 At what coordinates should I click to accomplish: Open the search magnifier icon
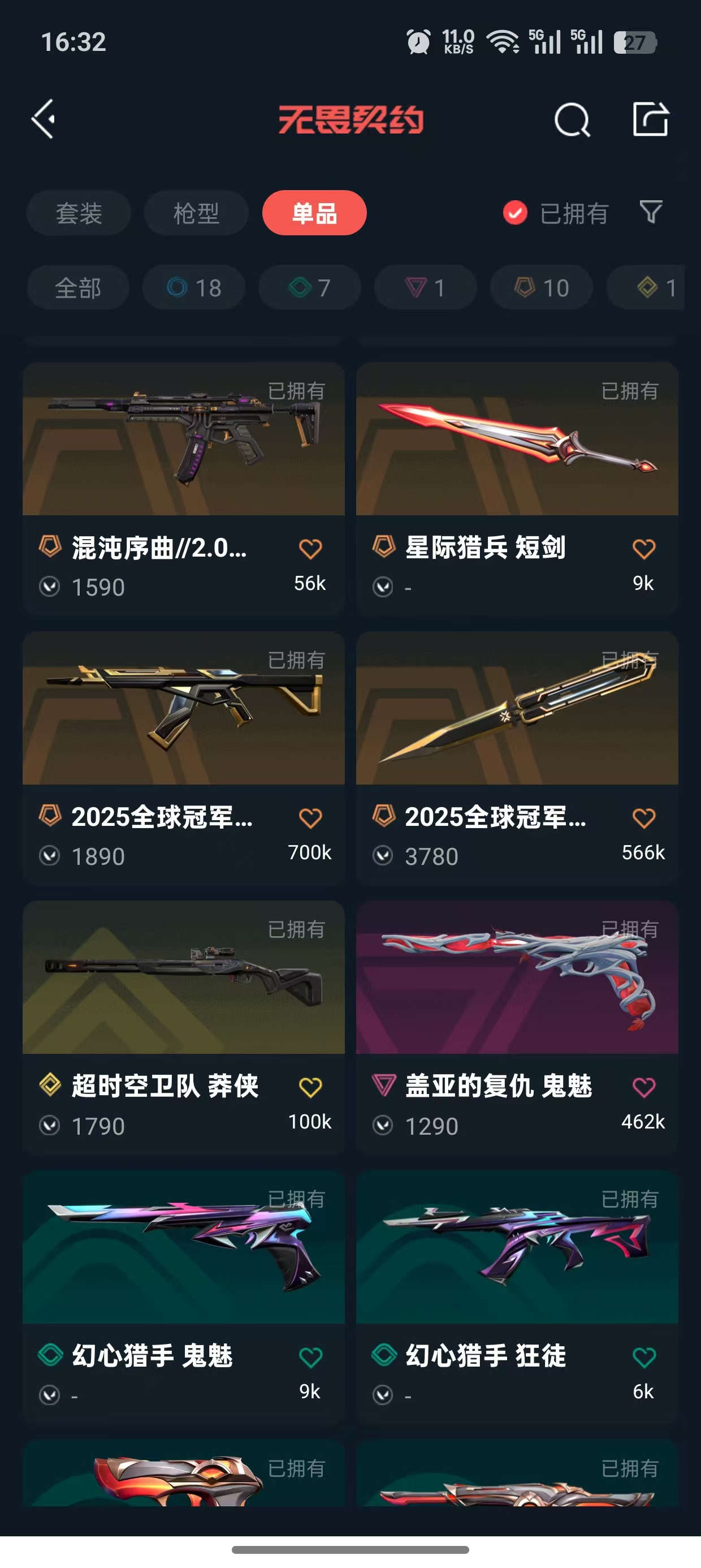click(x=572, y=120)
